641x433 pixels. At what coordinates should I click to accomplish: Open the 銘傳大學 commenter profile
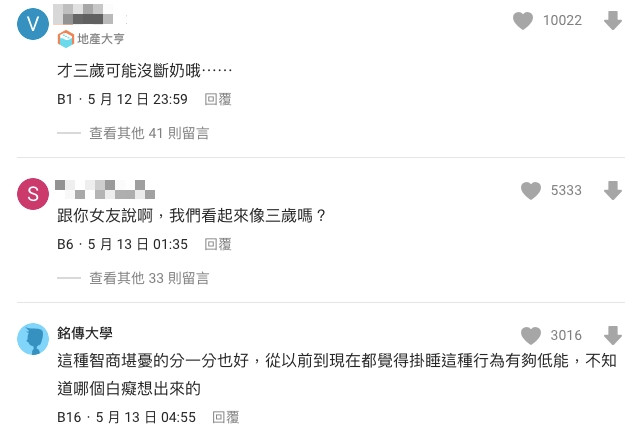point(84,331)
